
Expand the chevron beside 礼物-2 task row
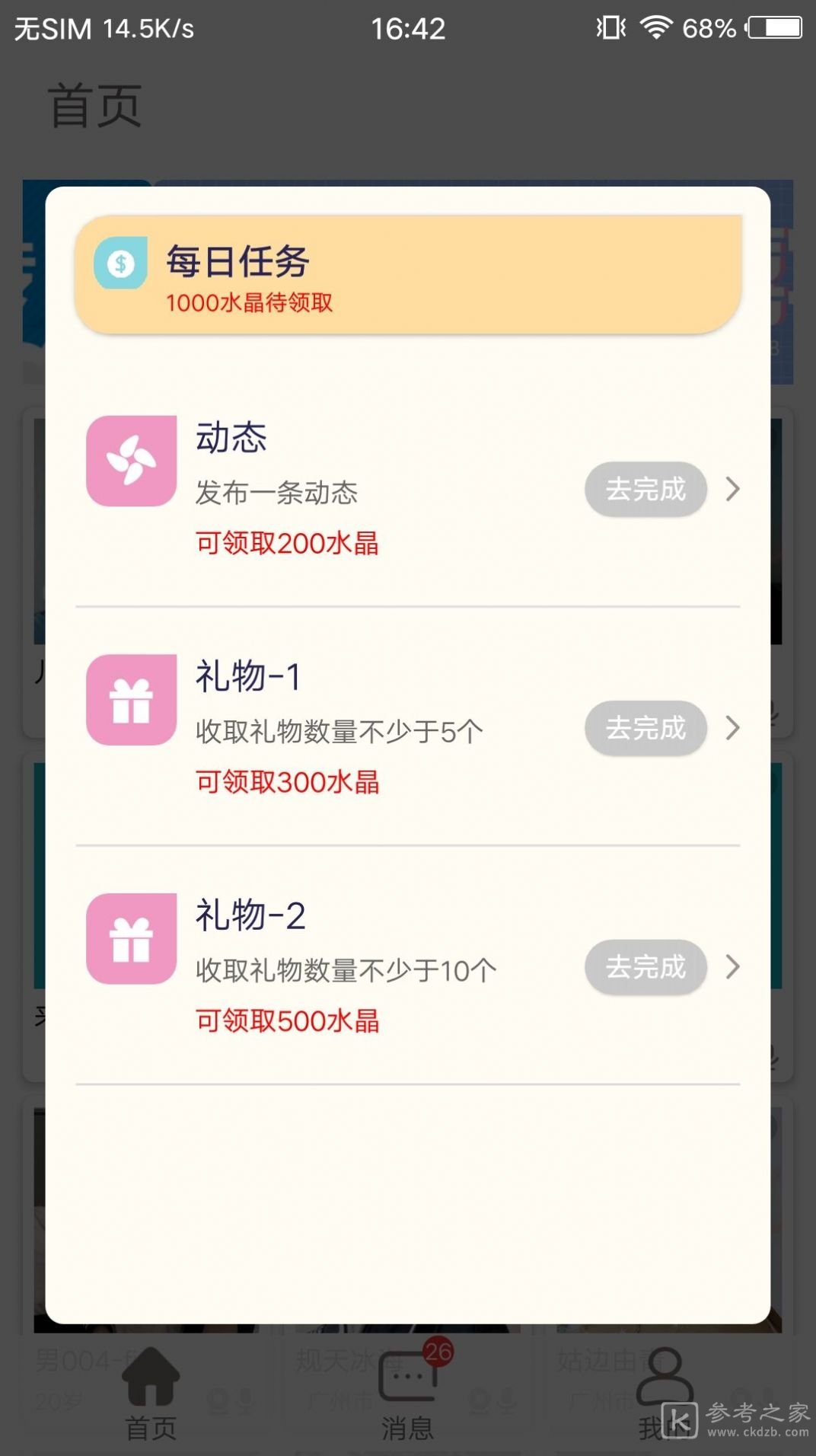[732, 967]
